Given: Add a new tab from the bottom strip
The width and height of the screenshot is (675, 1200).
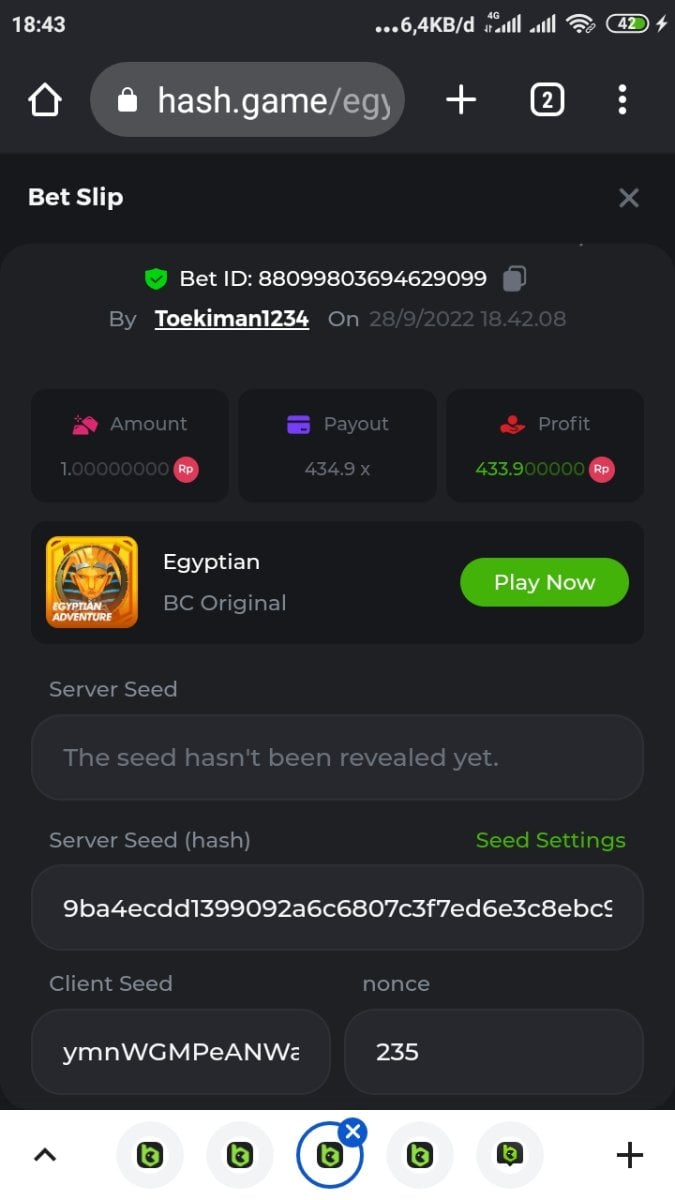Looking at the screenshot, I should [x=629, y=1156].
